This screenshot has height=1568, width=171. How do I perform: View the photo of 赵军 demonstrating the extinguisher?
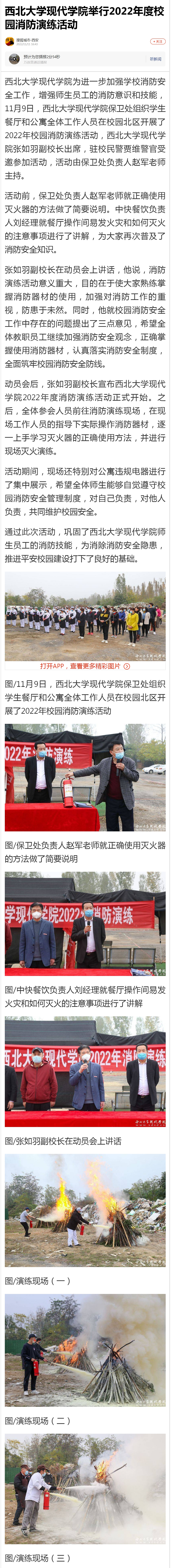pos(85,777)
